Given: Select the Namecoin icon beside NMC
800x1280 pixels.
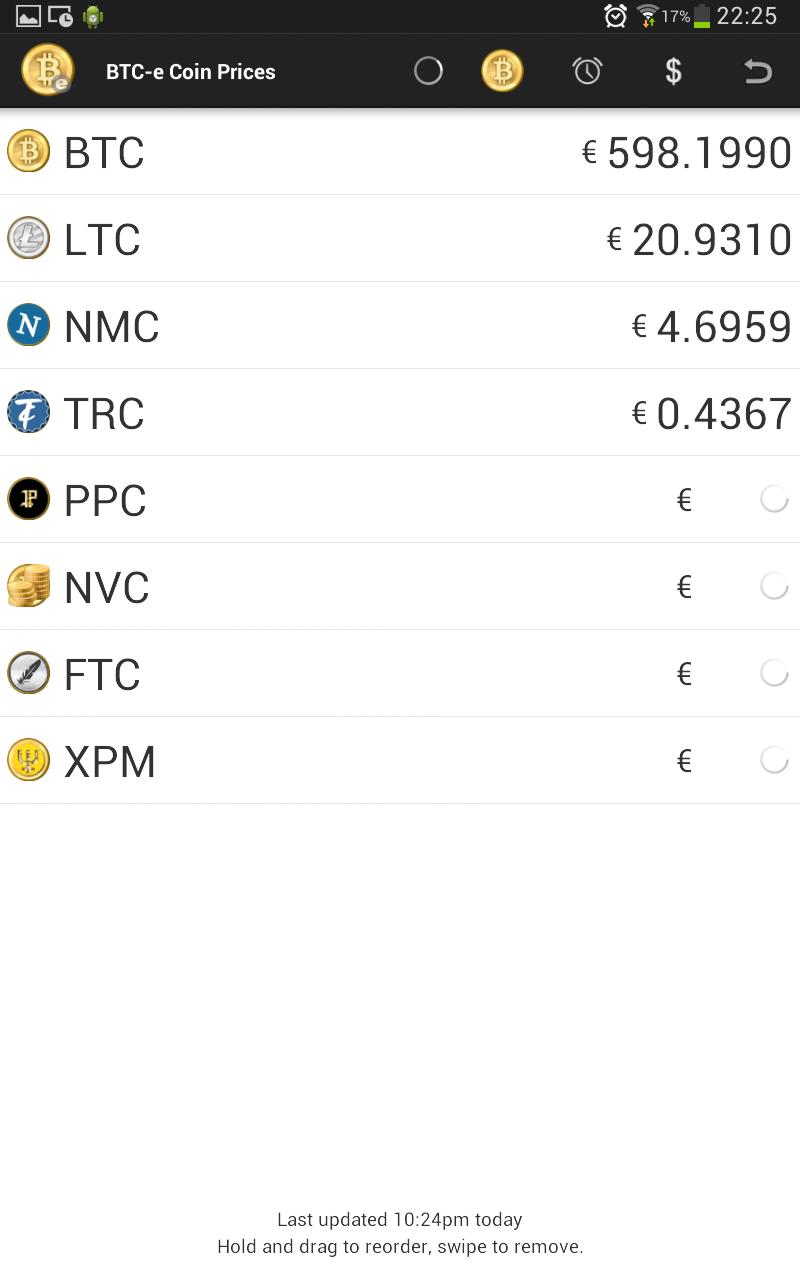Looking at the screenshot, I should (29, 325).
